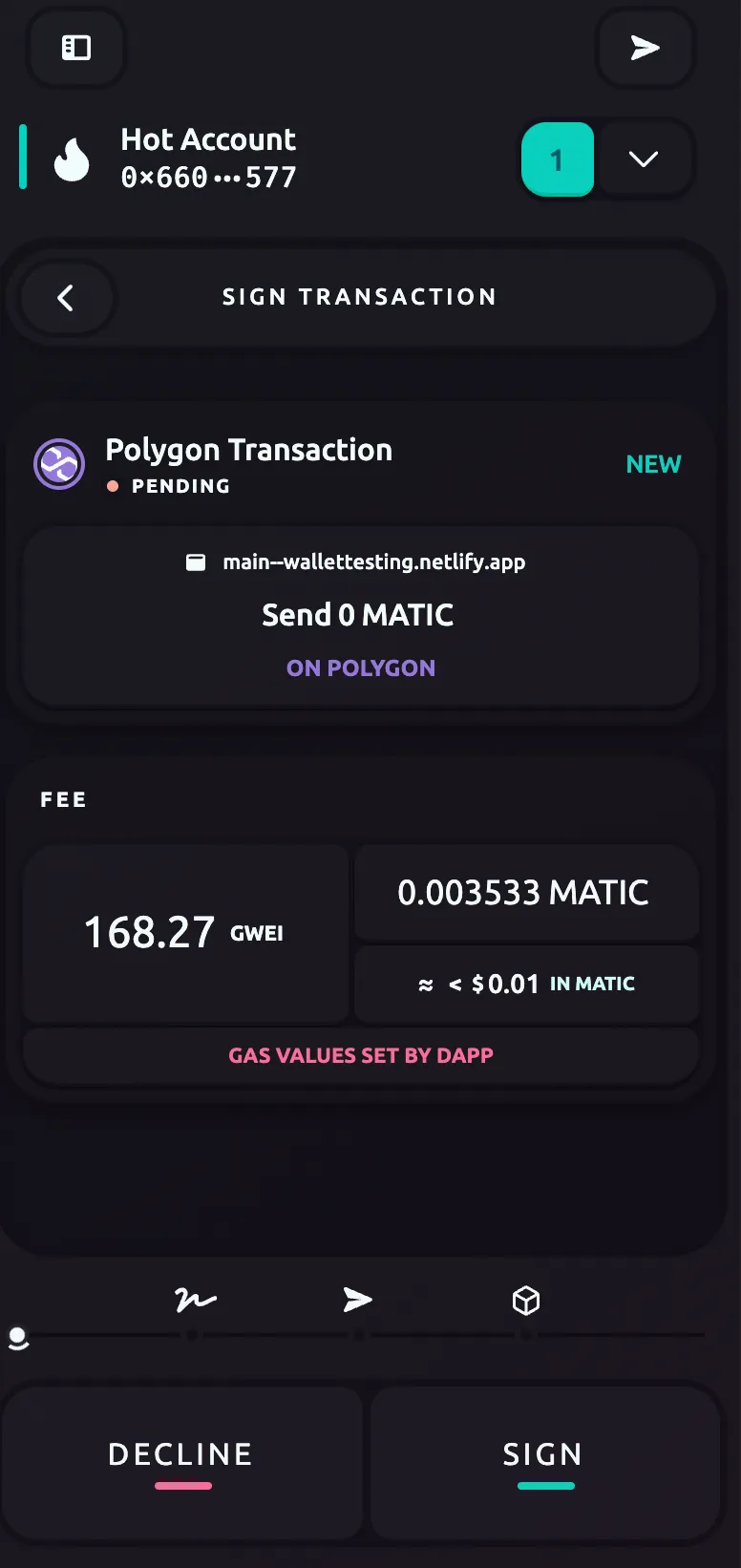
Task: Expand the account dropdown chevron
Action: 644,159
